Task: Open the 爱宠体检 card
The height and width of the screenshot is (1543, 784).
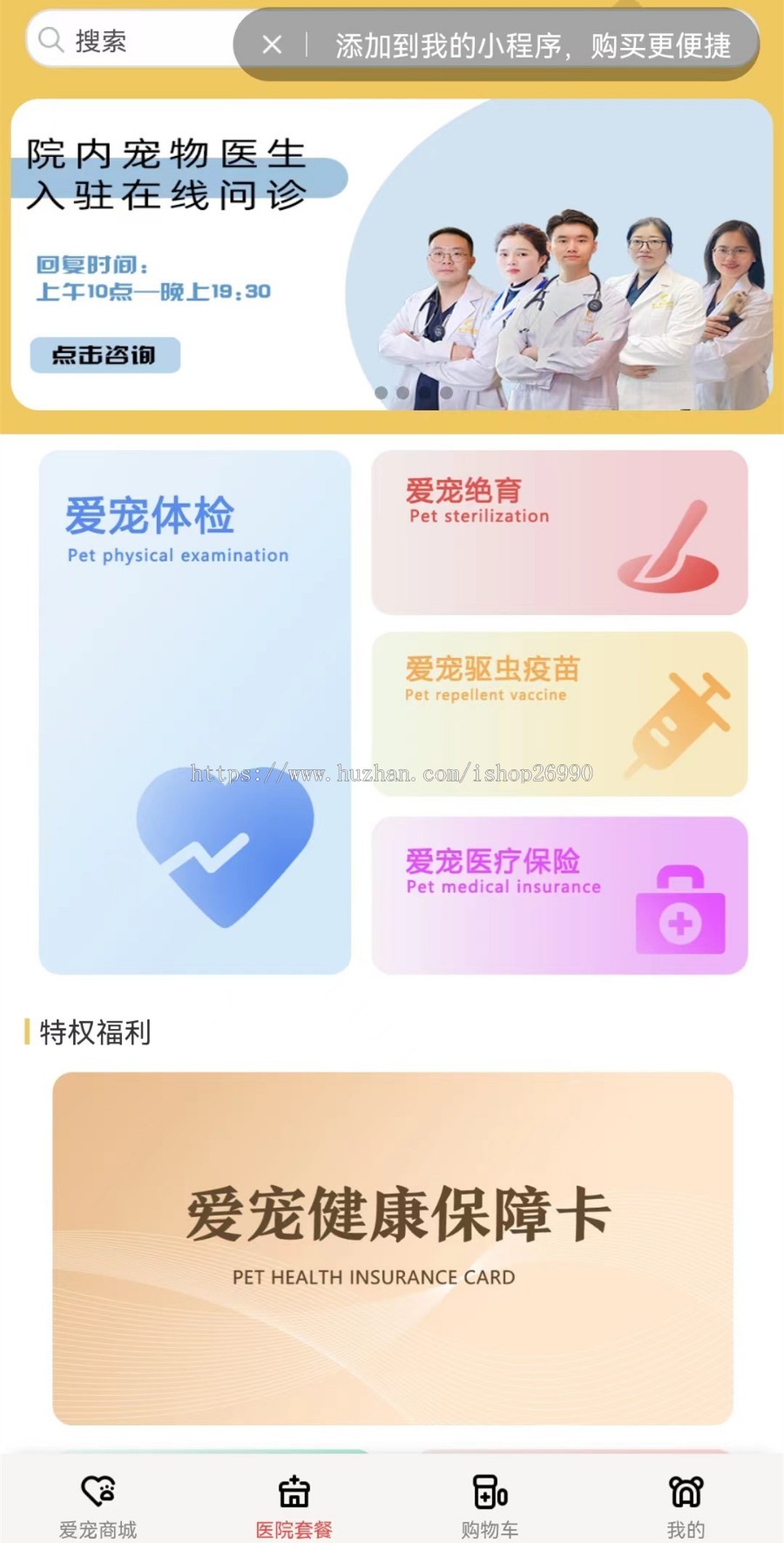Action: 195,711
